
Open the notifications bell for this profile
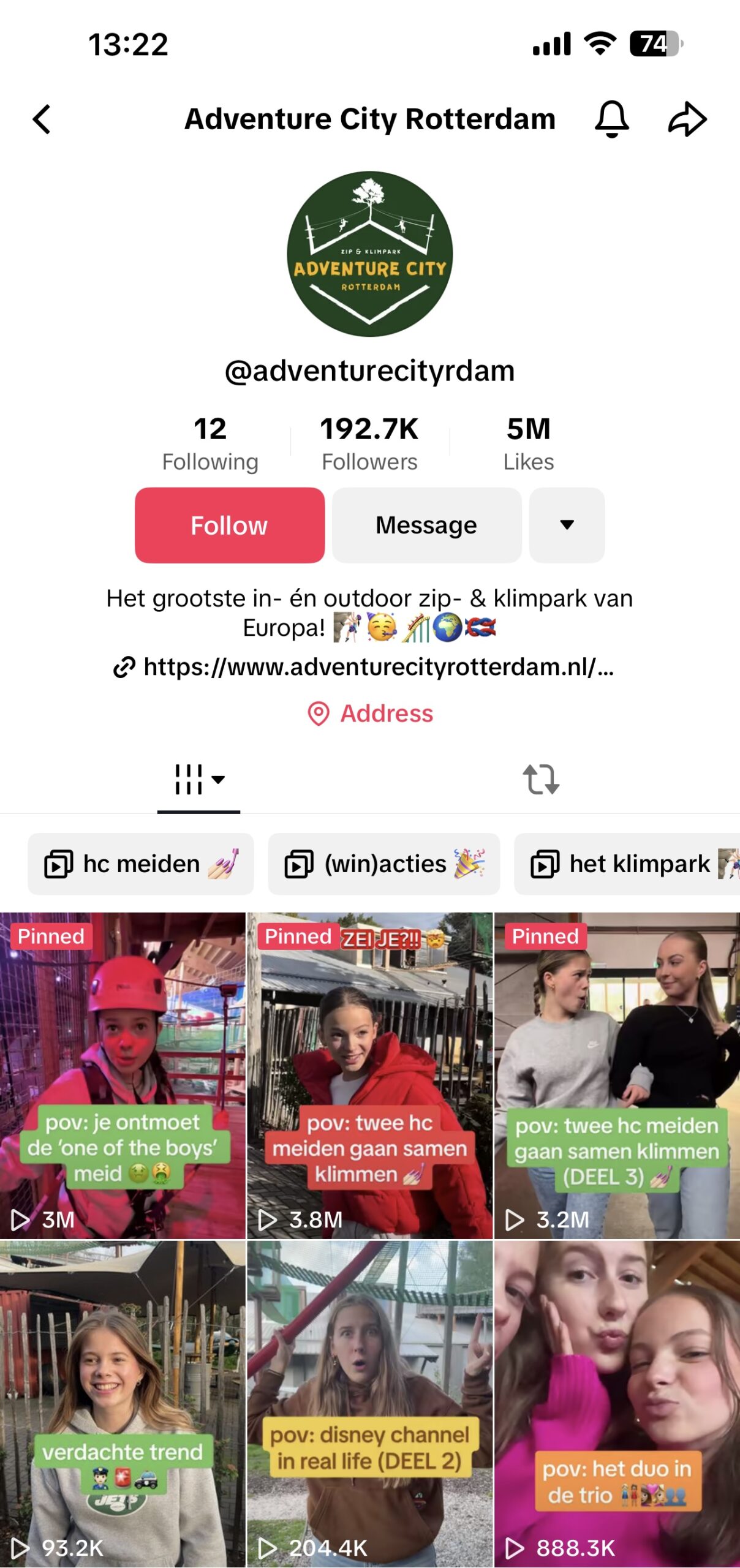611,119
